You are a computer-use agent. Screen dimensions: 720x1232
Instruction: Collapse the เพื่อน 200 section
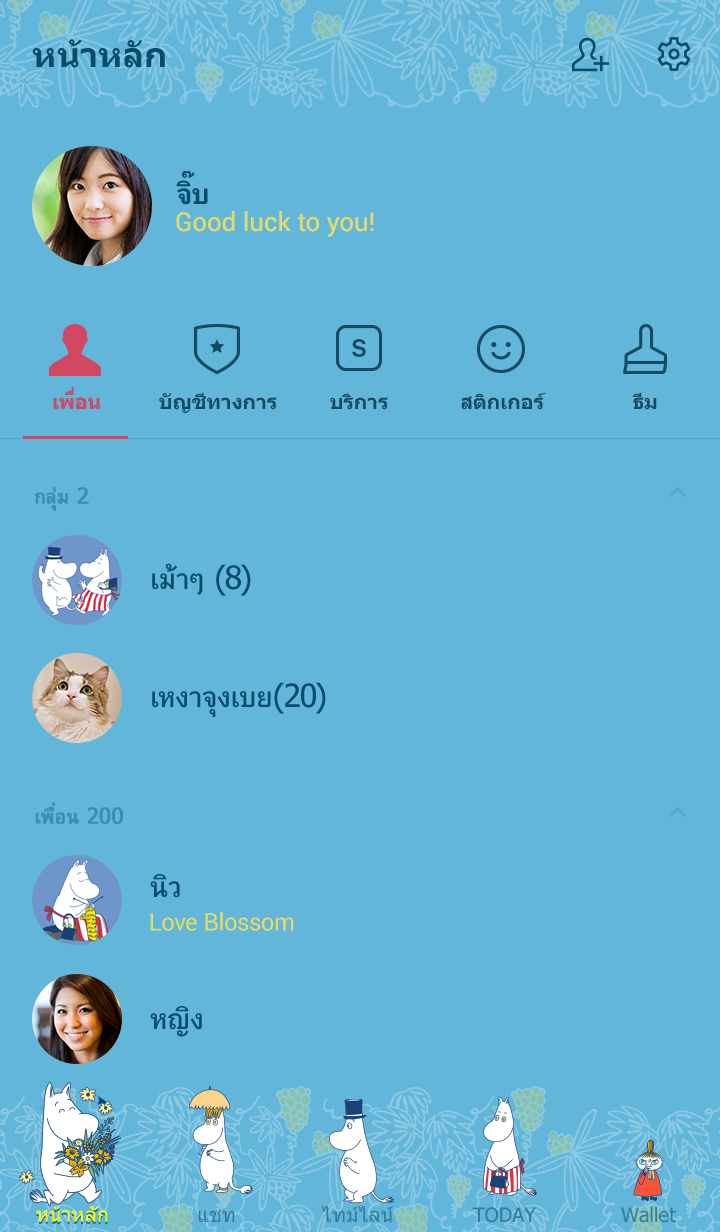coord(677,813)
